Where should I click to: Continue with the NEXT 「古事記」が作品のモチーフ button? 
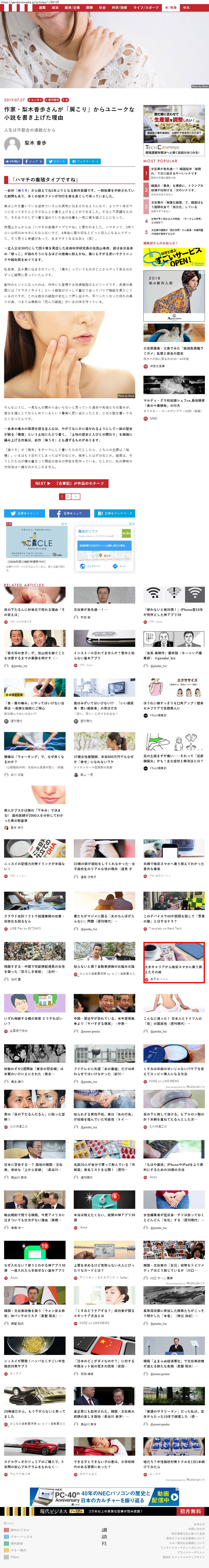click(69, 483)
